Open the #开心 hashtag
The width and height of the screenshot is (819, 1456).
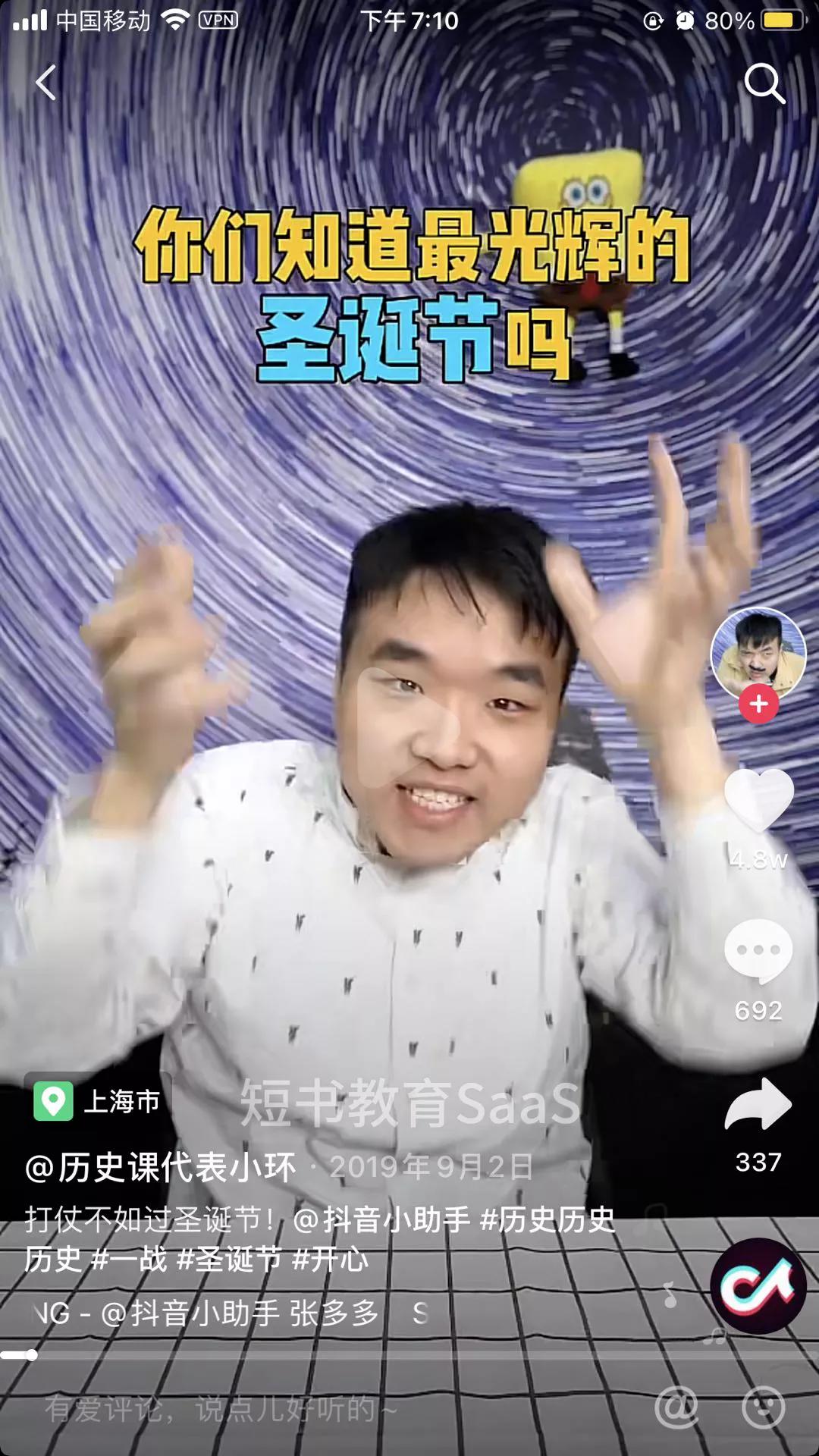point(330,1260)
